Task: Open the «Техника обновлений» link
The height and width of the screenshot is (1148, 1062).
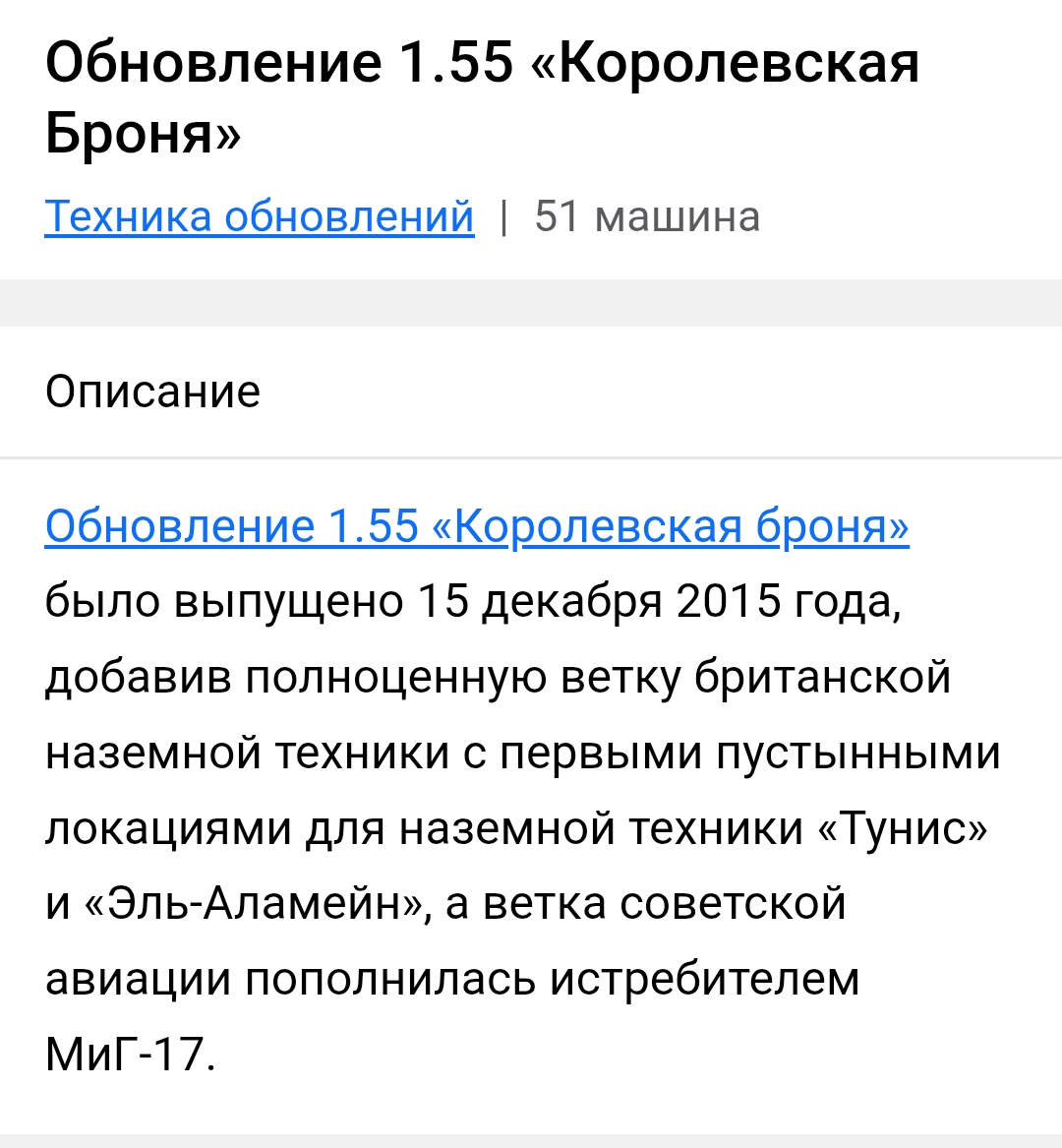Action: (x=260, y=216)
